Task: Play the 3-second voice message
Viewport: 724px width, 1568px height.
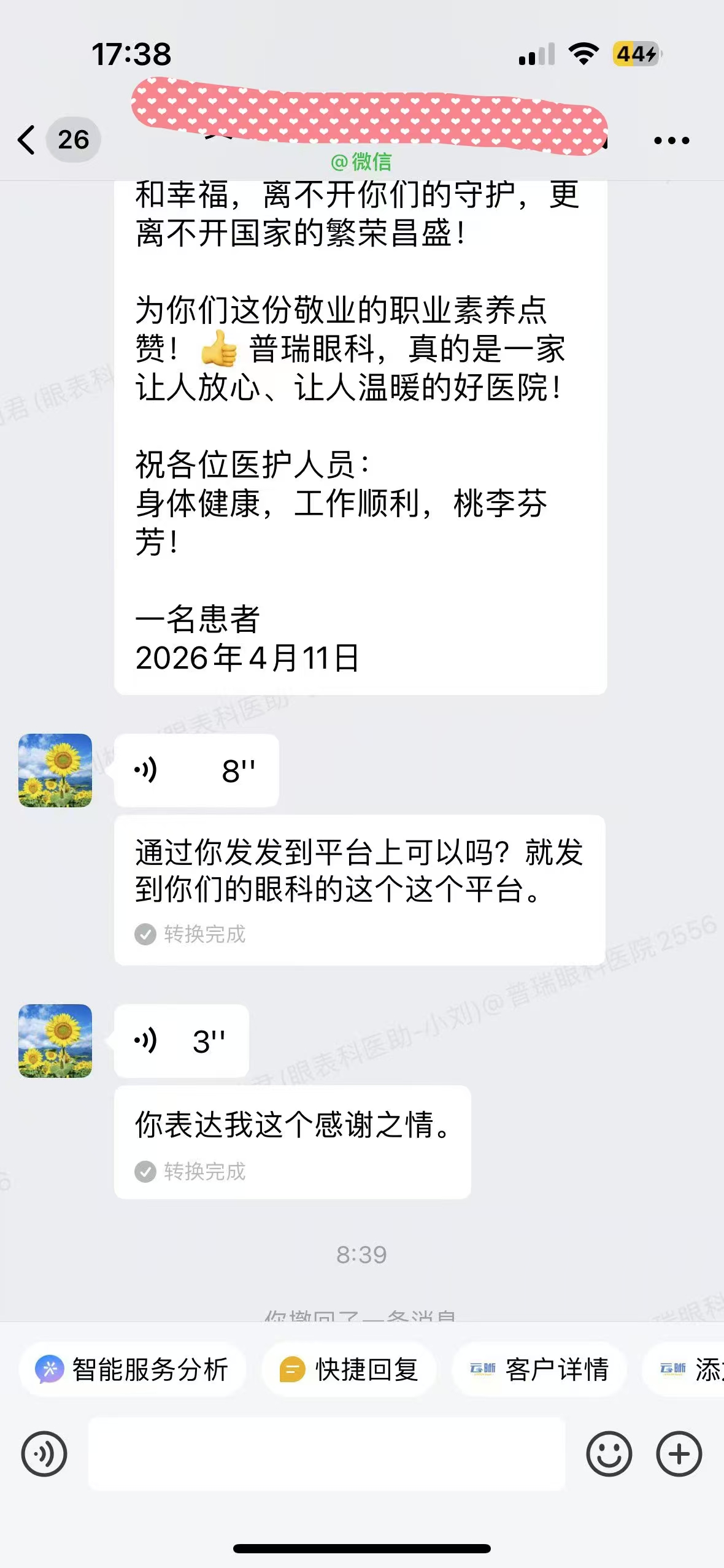Action: pos(182,1041)
